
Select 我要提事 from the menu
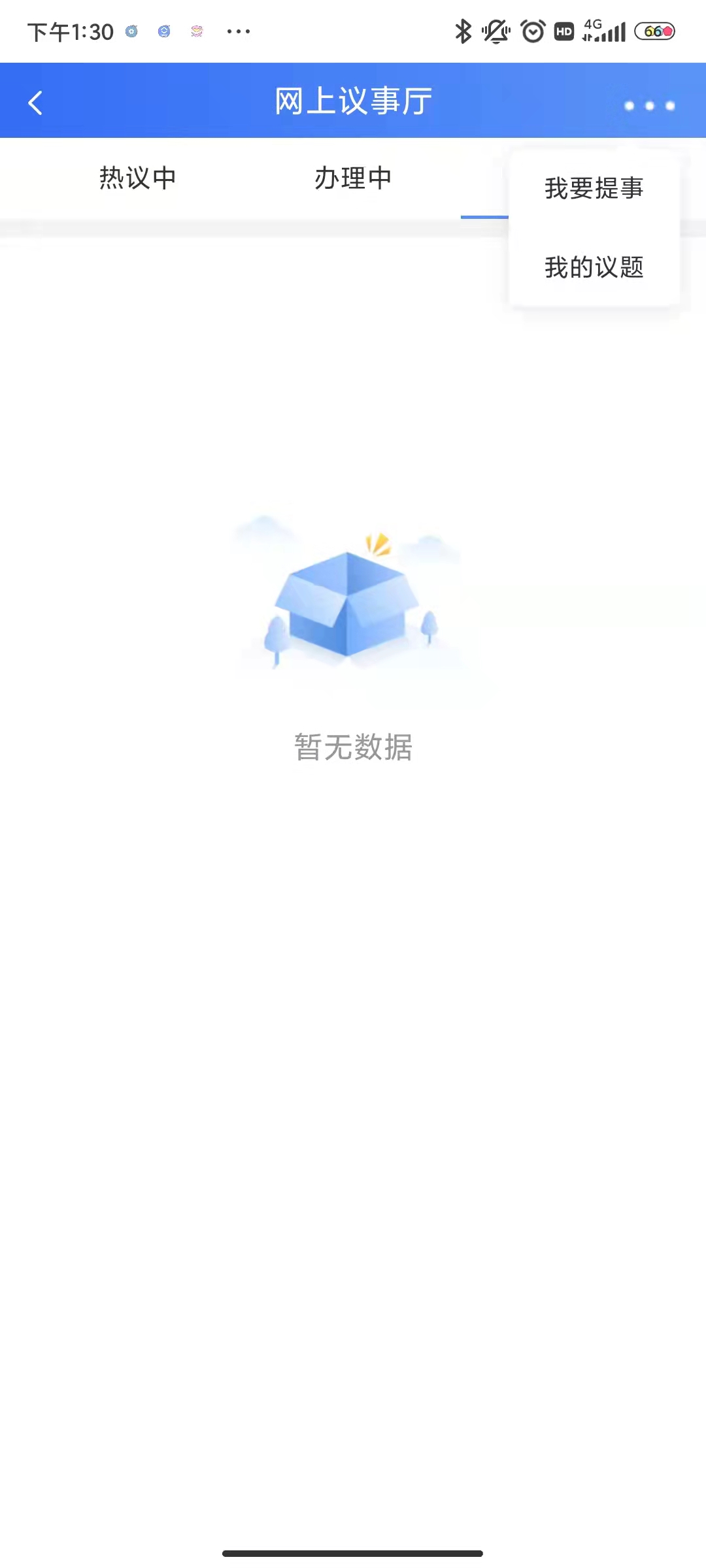tap(594, 189)
